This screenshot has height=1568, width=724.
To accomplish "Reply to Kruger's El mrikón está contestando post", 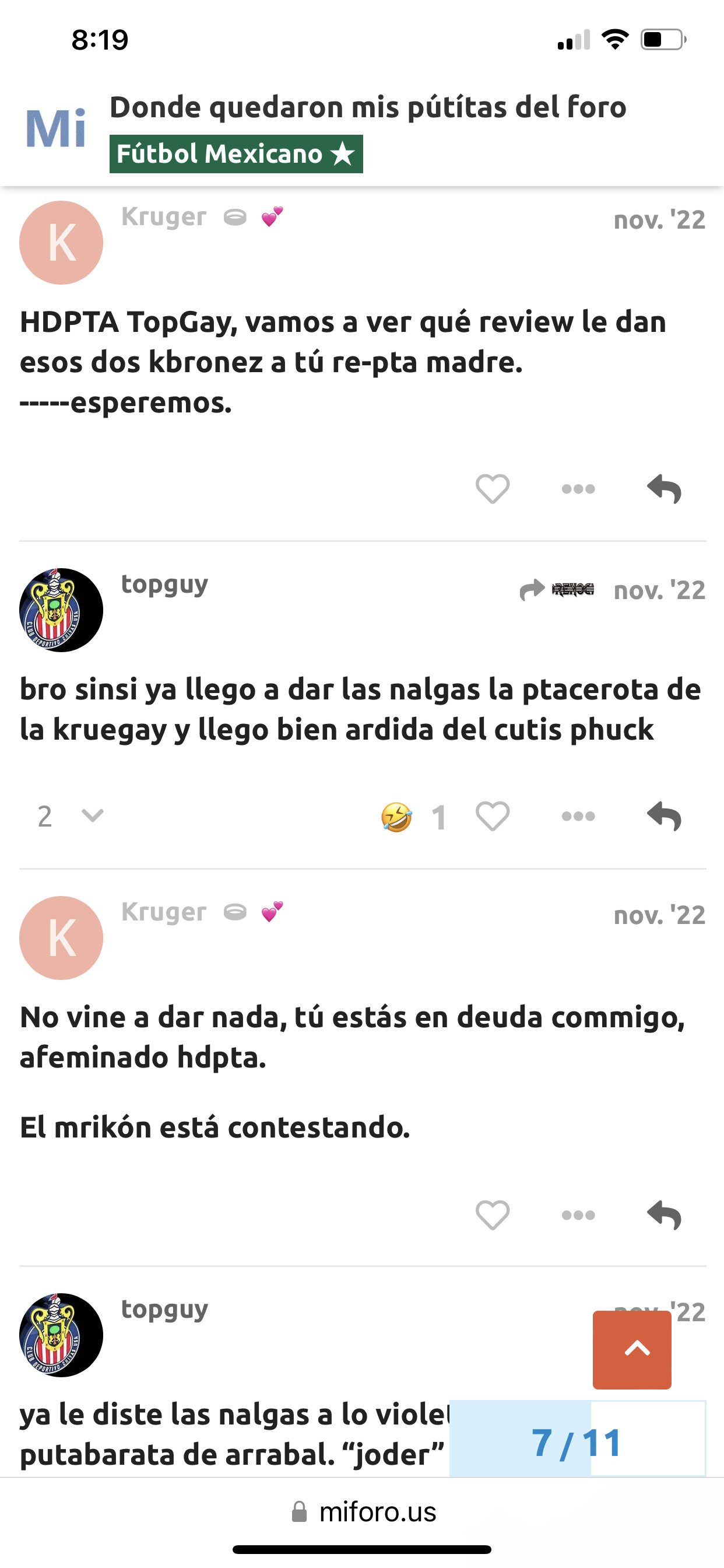I will (x=664, y=1215).
